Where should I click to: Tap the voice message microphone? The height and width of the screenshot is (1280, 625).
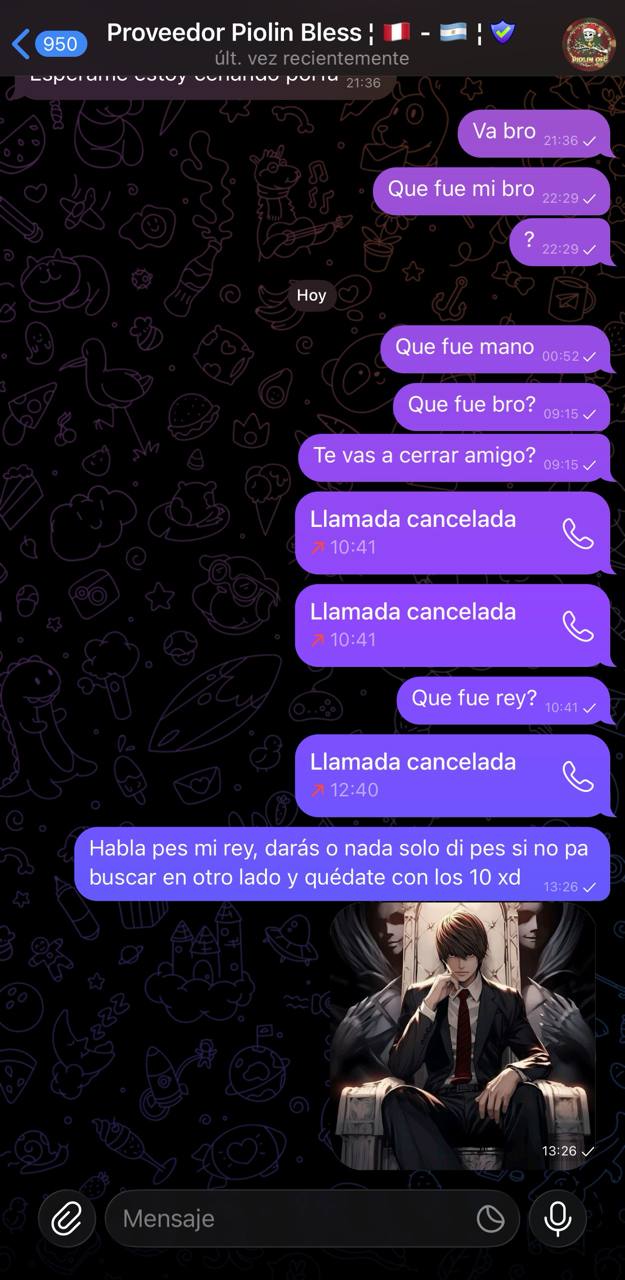click(x=558, y=1218)
